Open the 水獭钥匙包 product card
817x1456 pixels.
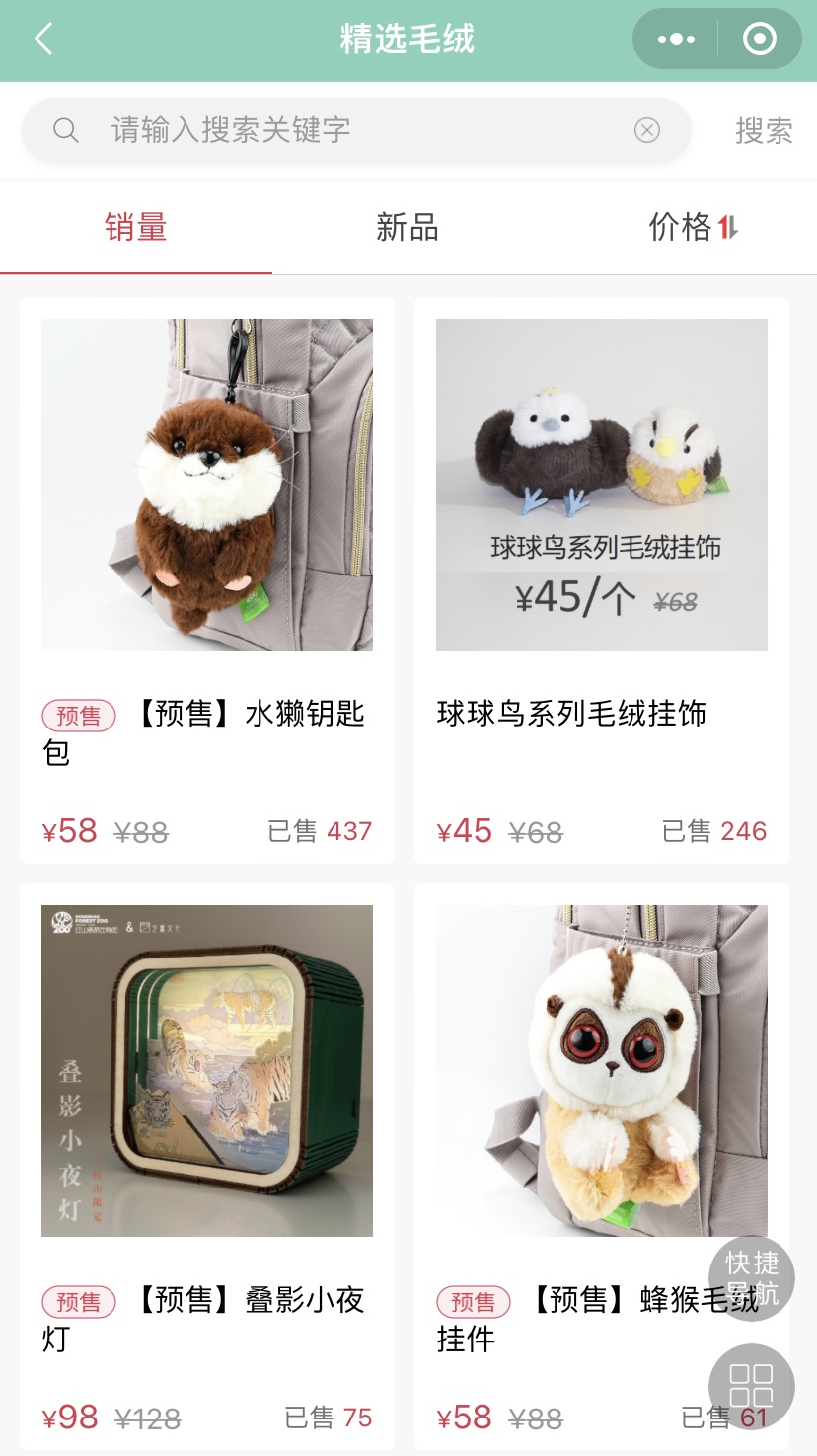(207, 553)
